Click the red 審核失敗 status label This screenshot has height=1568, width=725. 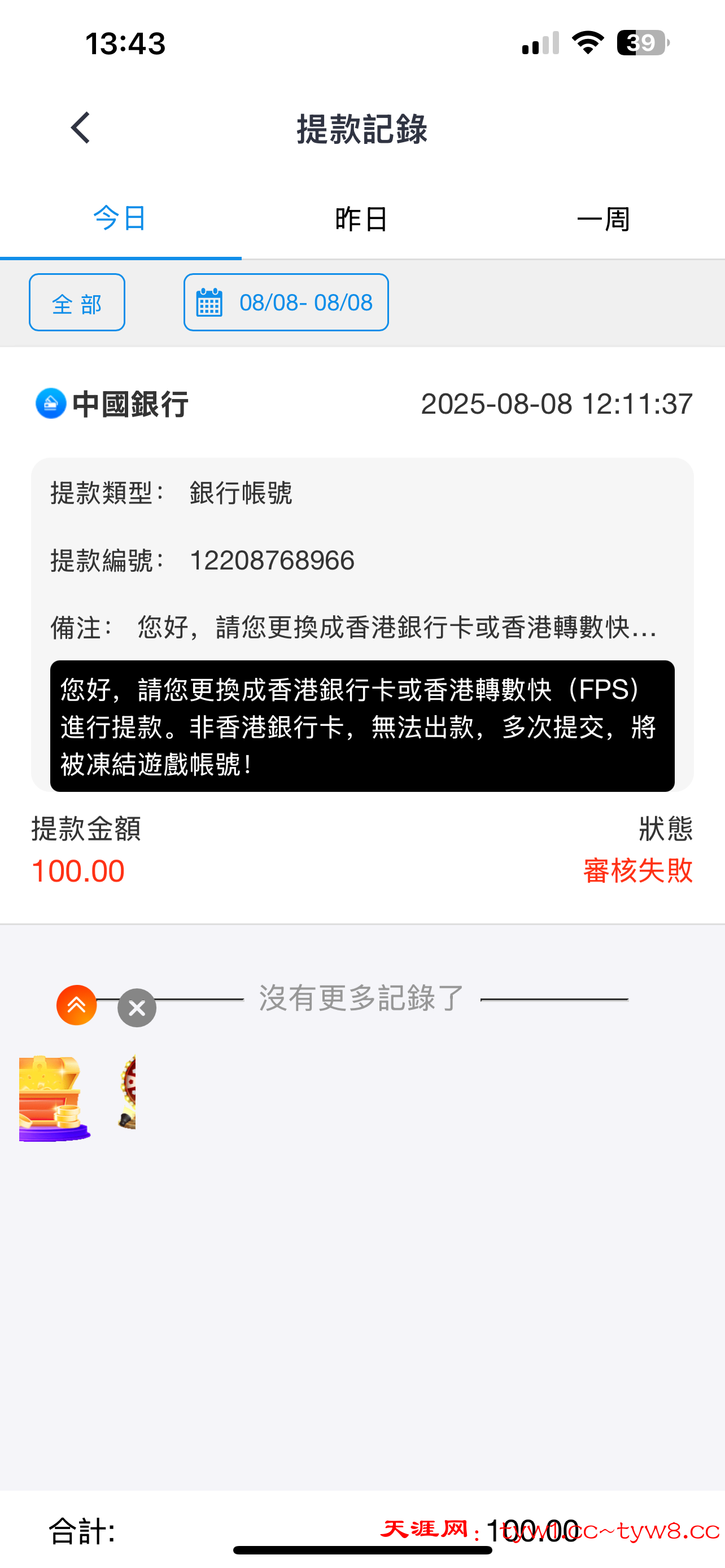(636, 871)
